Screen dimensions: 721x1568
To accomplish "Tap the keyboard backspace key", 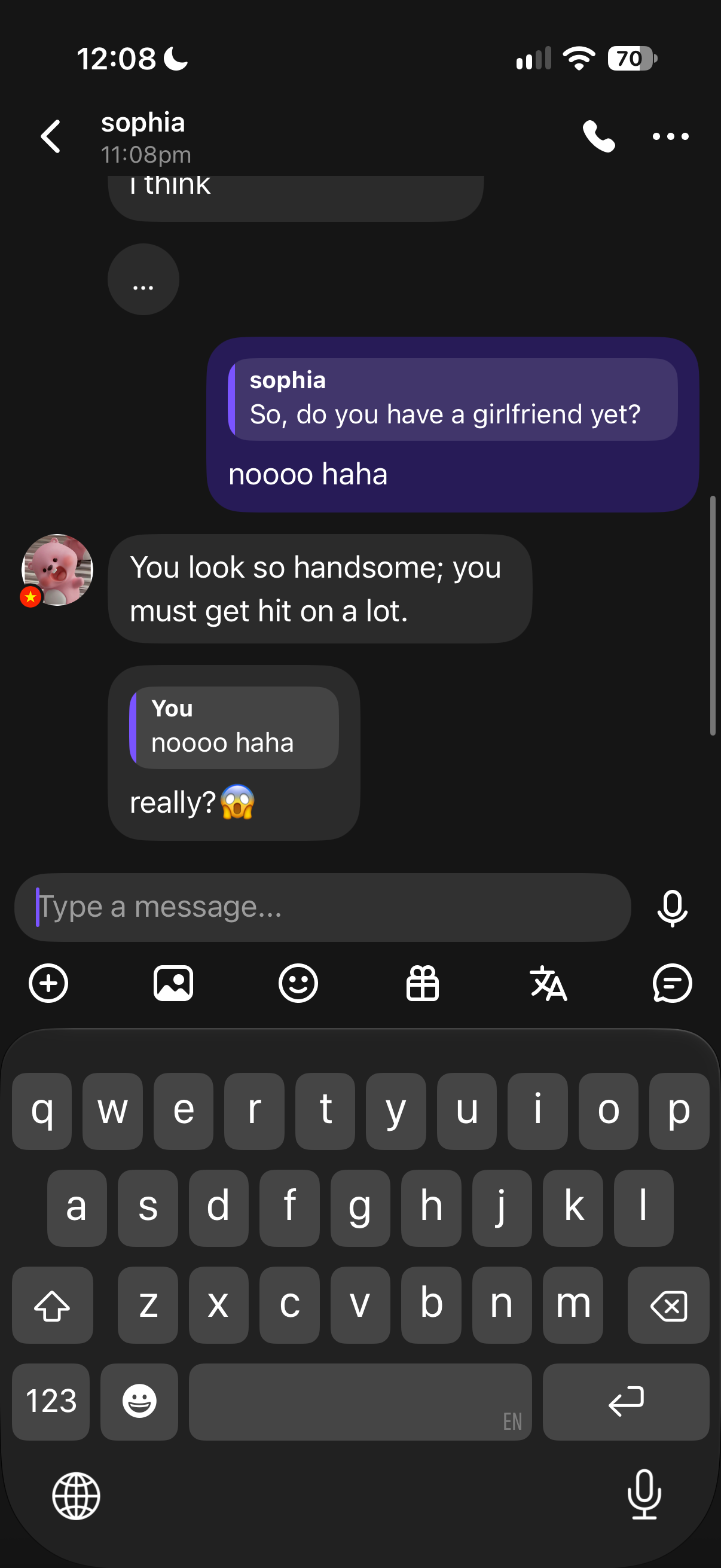I will (x=668, y=1305).
